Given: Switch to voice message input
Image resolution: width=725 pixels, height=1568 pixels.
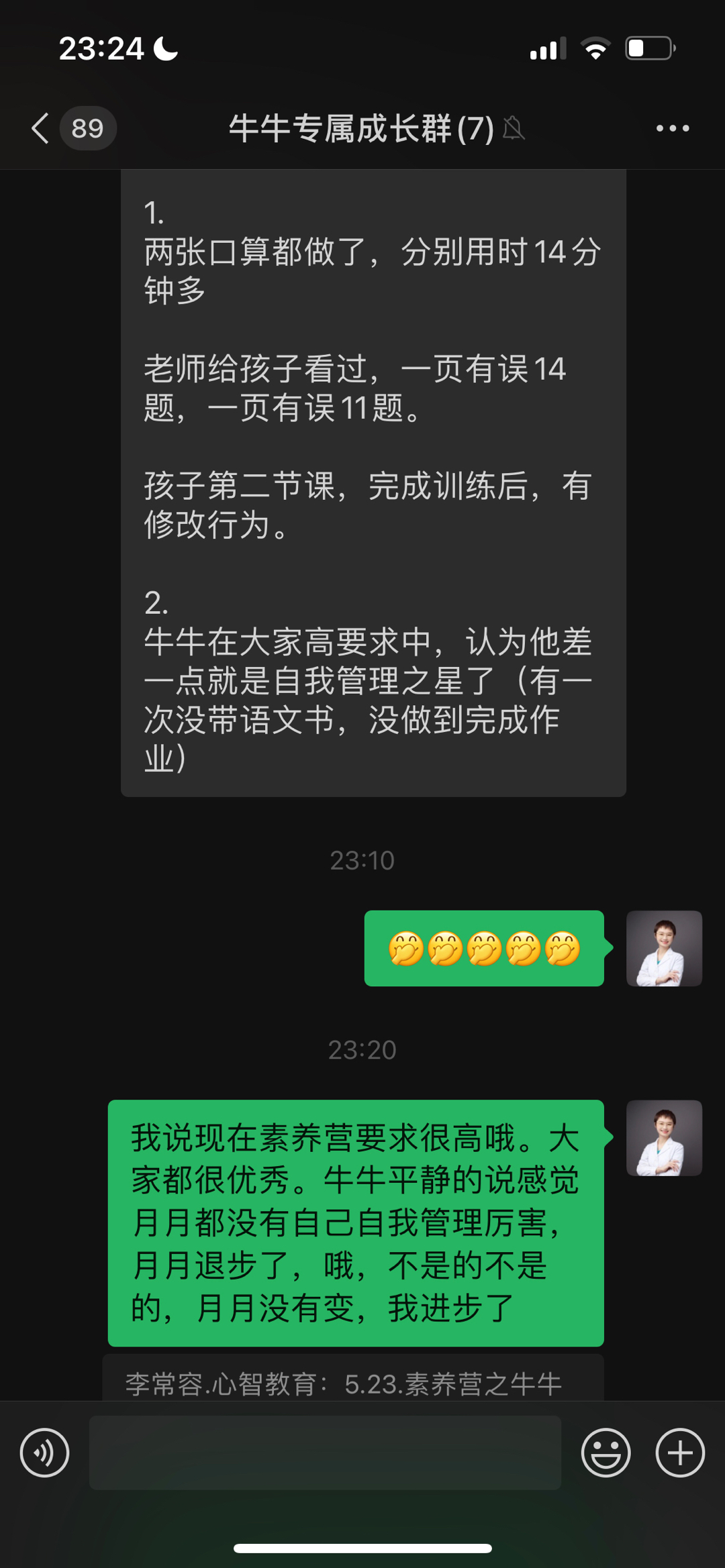Looking at the screenshot, I should [44, 1453].
